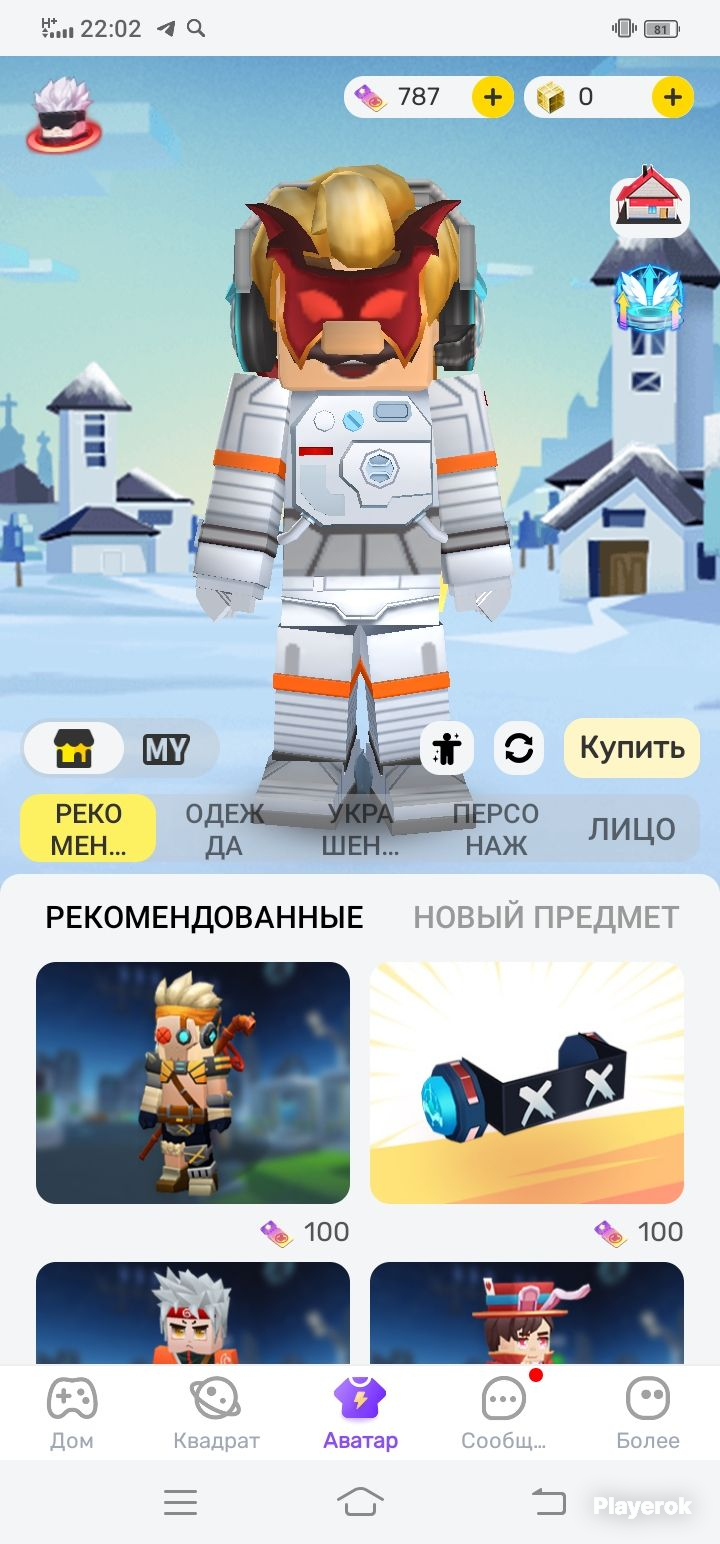
Task: Open the house icon shortcut
Action: (650, 205)
